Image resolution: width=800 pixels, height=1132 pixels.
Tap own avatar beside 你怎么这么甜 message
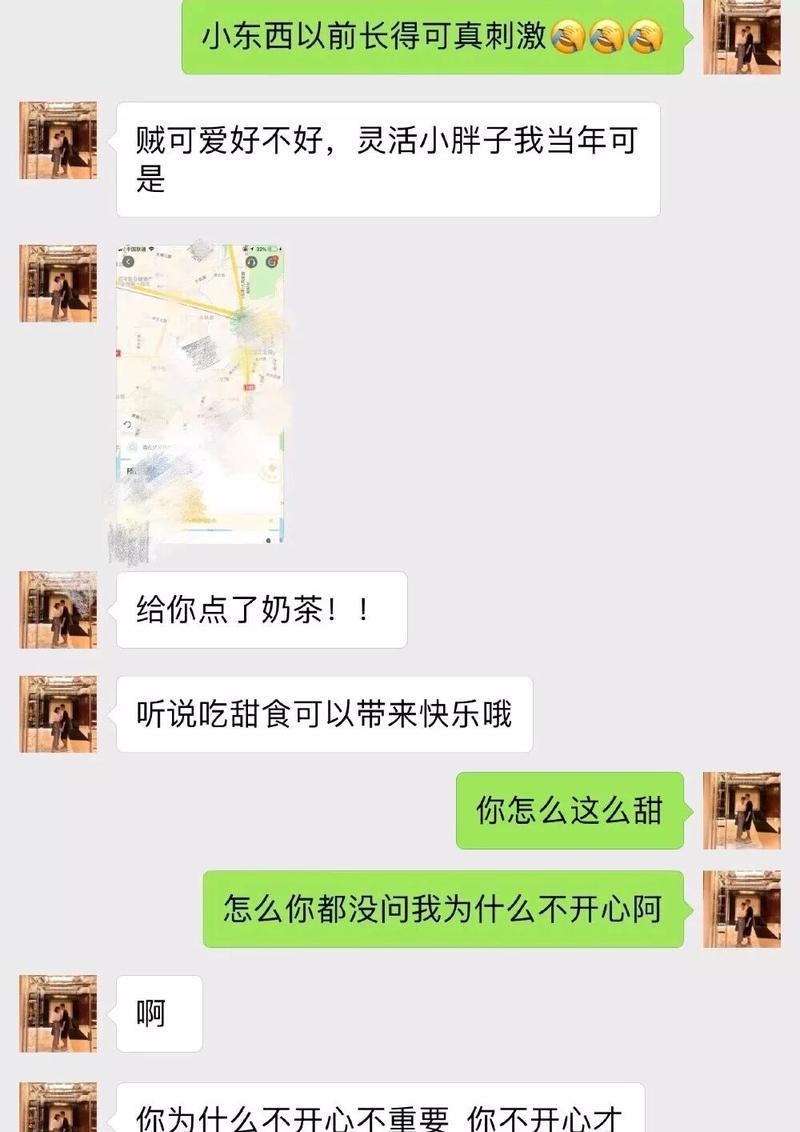coord(741,810)
